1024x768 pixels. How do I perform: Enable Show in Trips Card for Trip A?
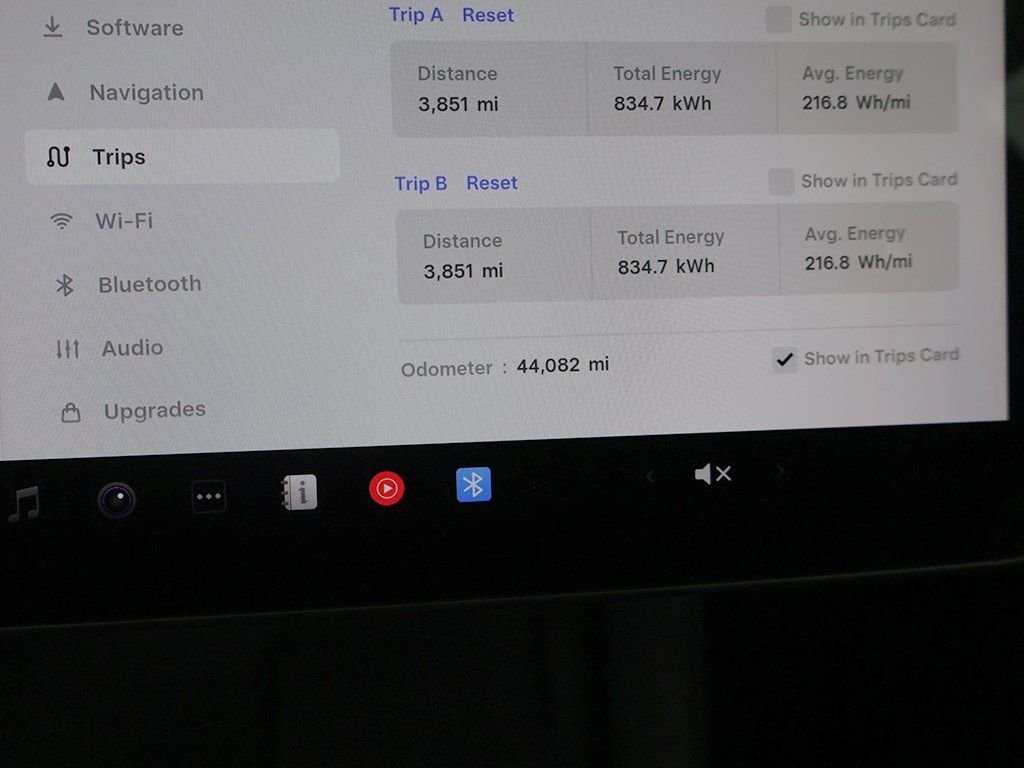(779, 19)
